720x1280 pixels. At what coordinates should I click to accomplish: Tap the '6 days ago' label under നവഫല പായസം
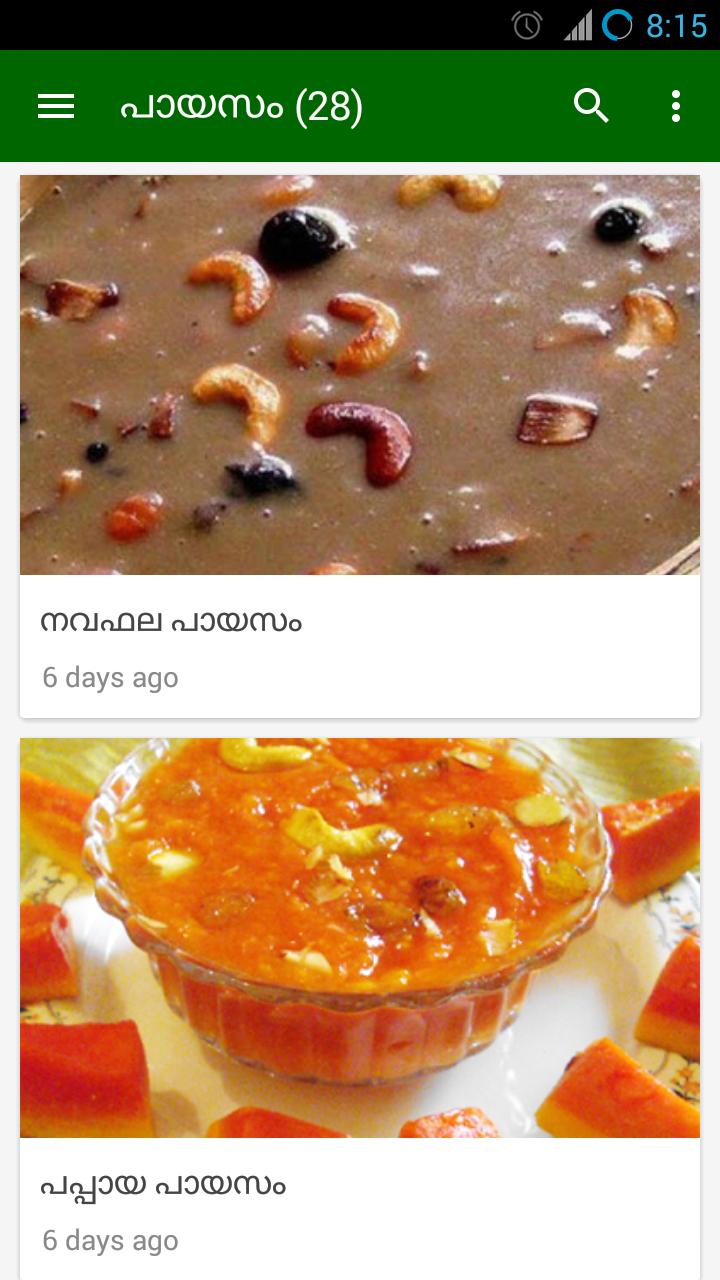[110, 677]
